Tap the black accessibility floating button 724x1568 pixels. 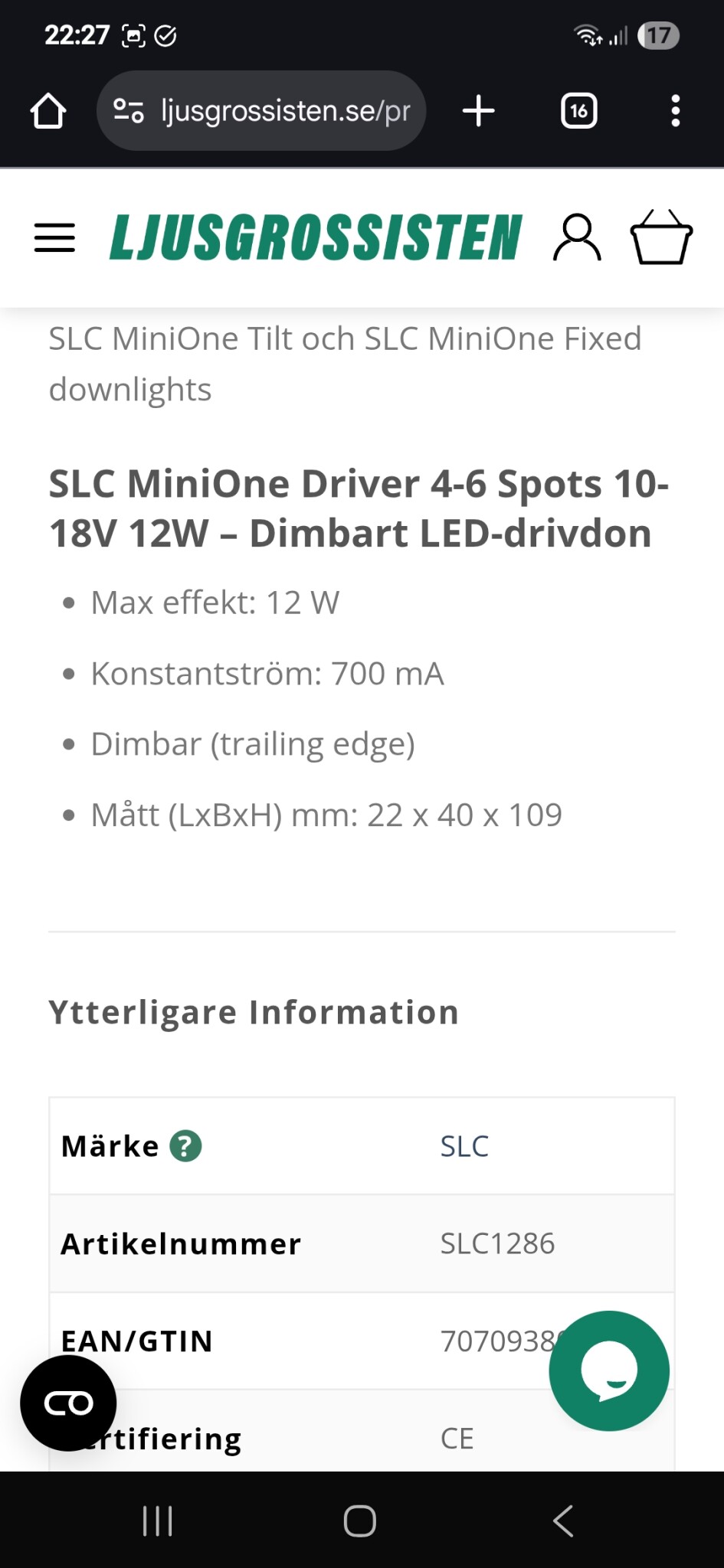(x=68, y=1403)
